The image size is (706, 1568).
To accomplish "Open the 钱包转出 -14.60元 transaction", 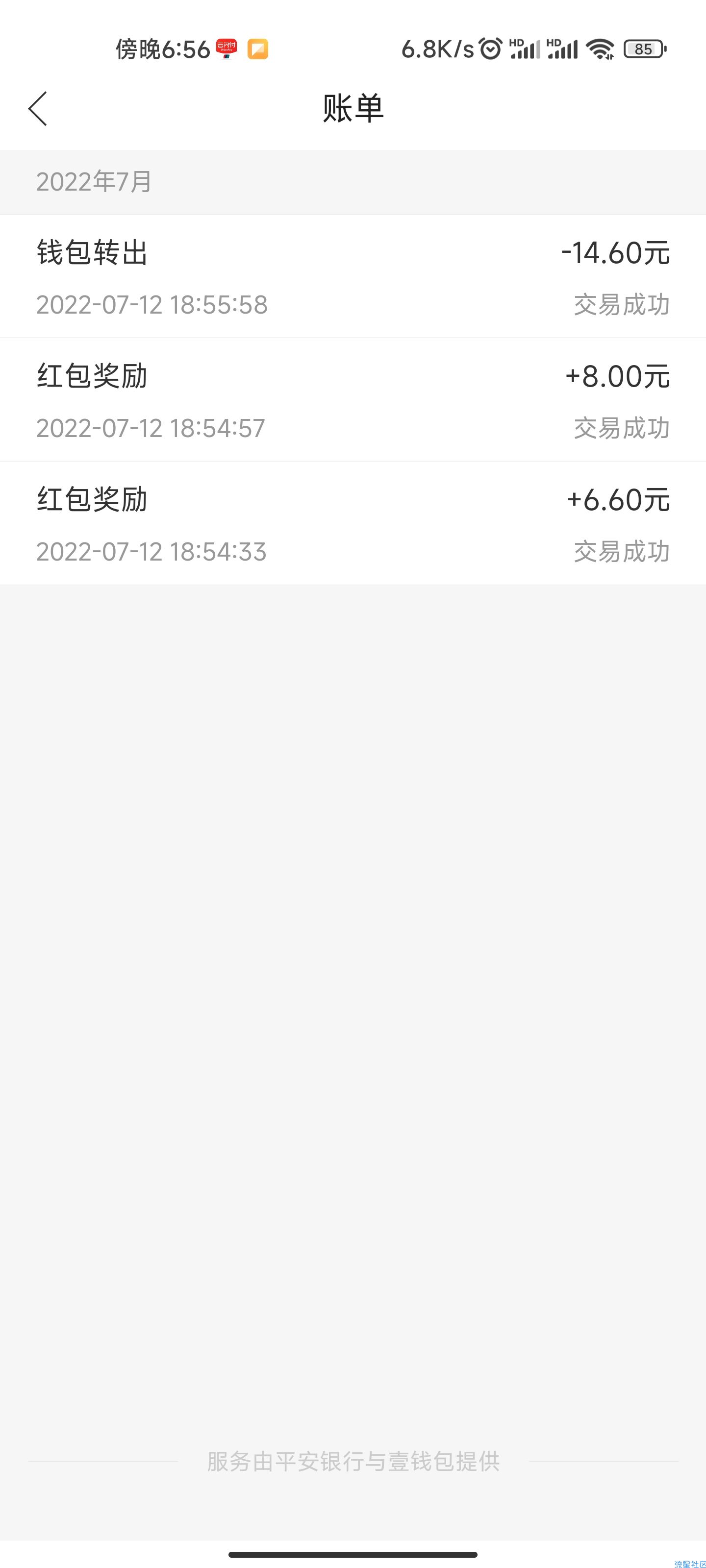I will tap(353, 276).
